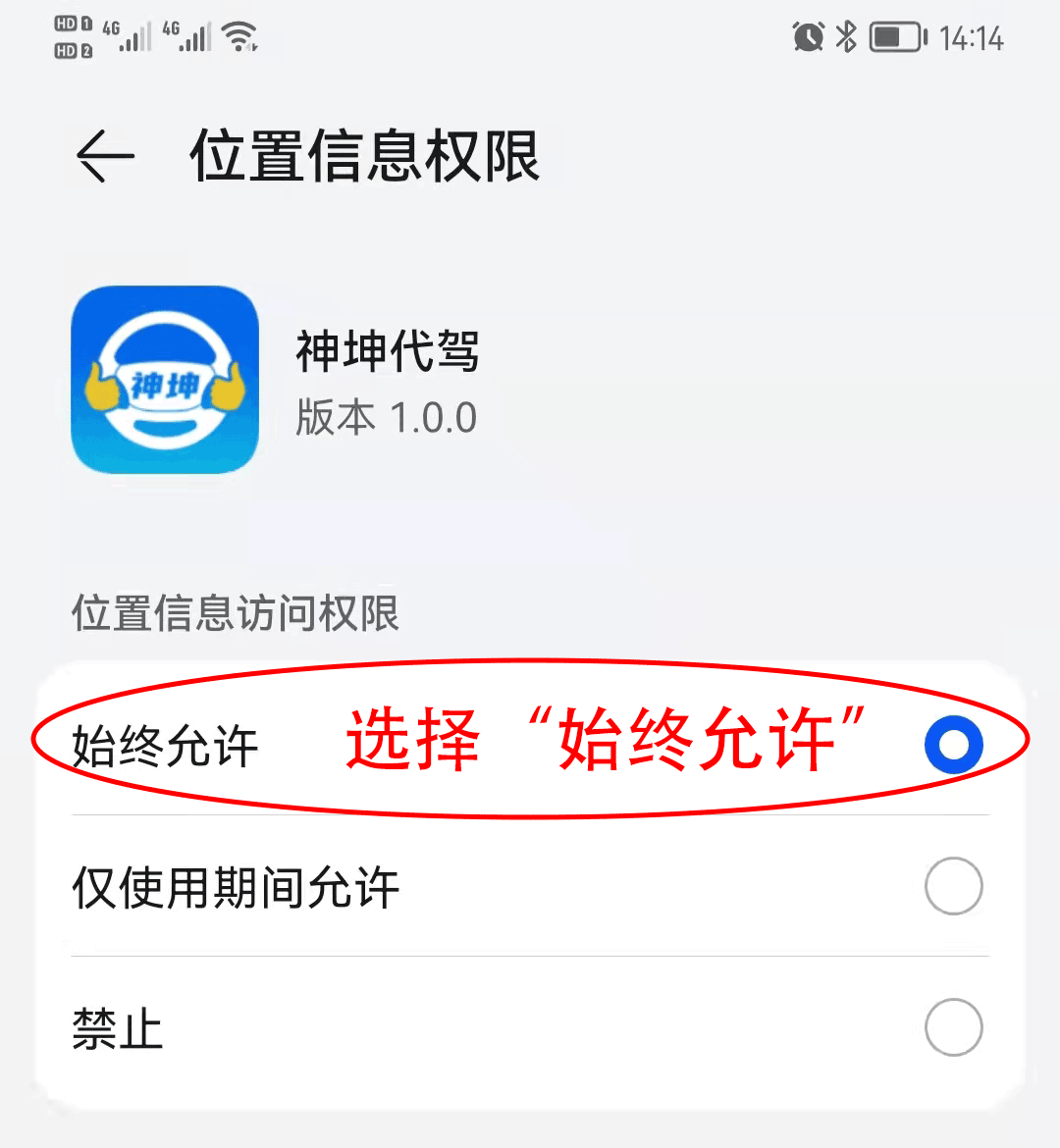The width and height of the screenshot is (1060, 1148).
Task: Go back from location permission page
Action: (104, 155)
